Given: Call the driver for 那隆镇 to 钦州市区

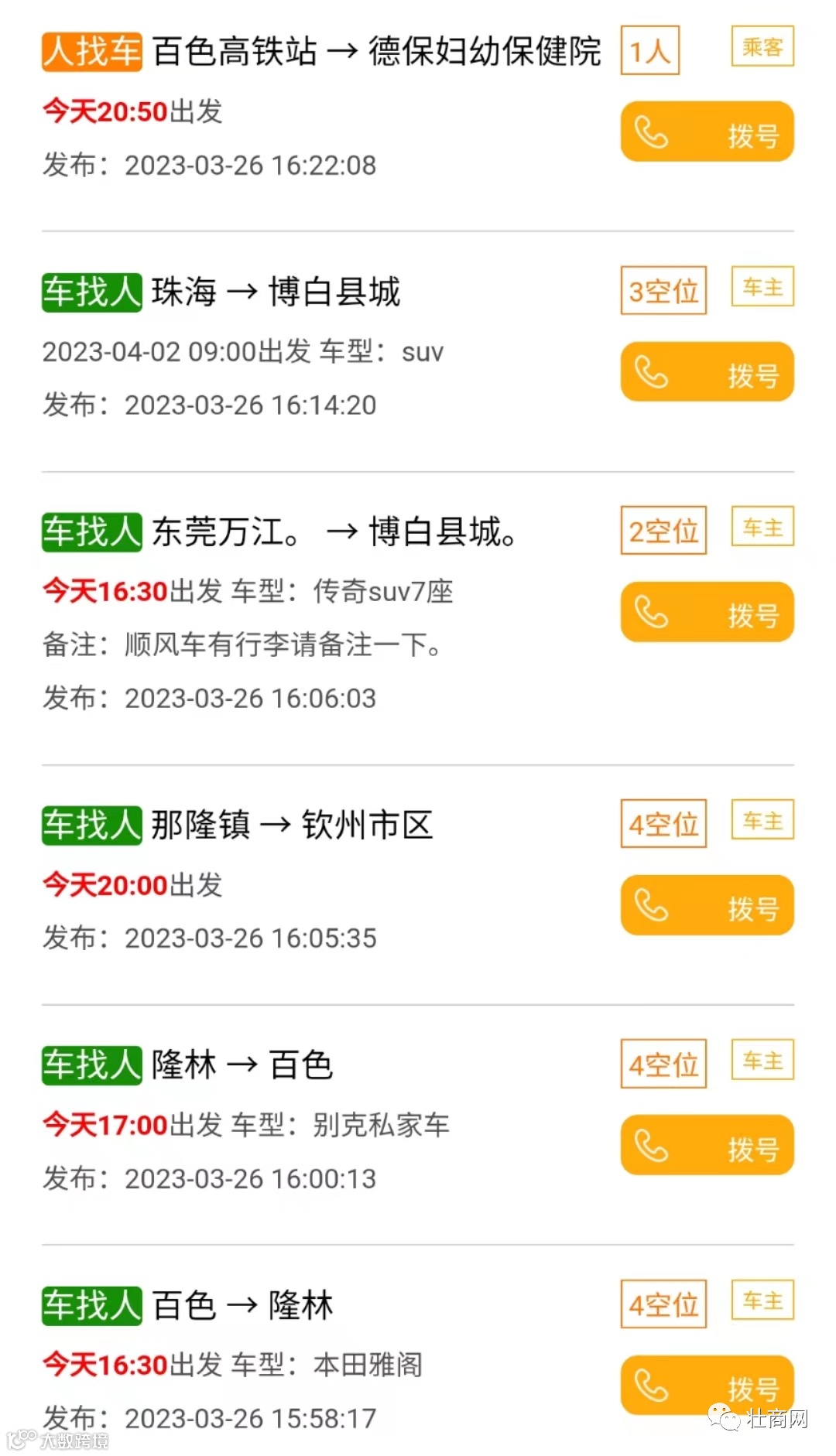Looking at the screenshot, I should coord(707,906).
